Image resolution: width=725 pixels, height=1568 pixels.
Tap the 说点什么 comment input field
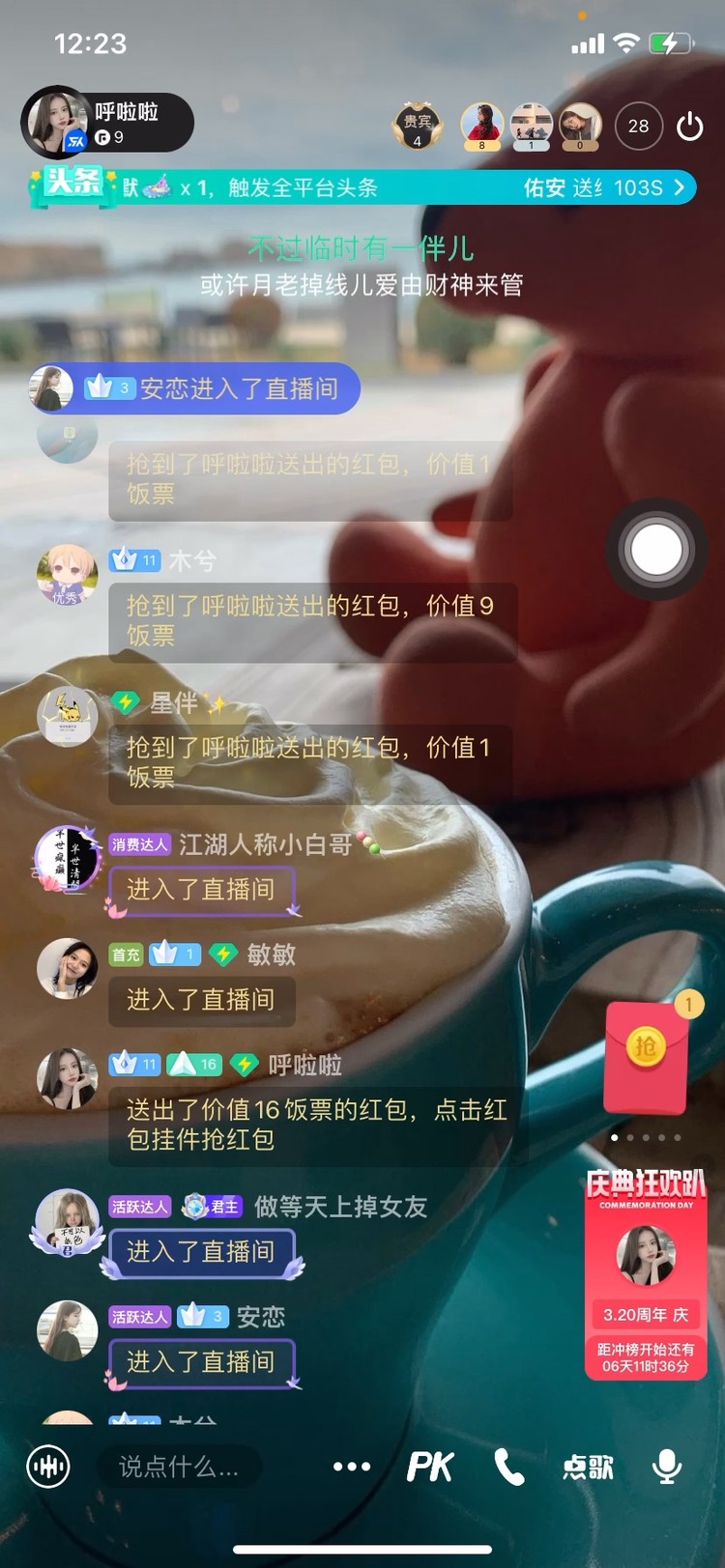click(179, 1467)
